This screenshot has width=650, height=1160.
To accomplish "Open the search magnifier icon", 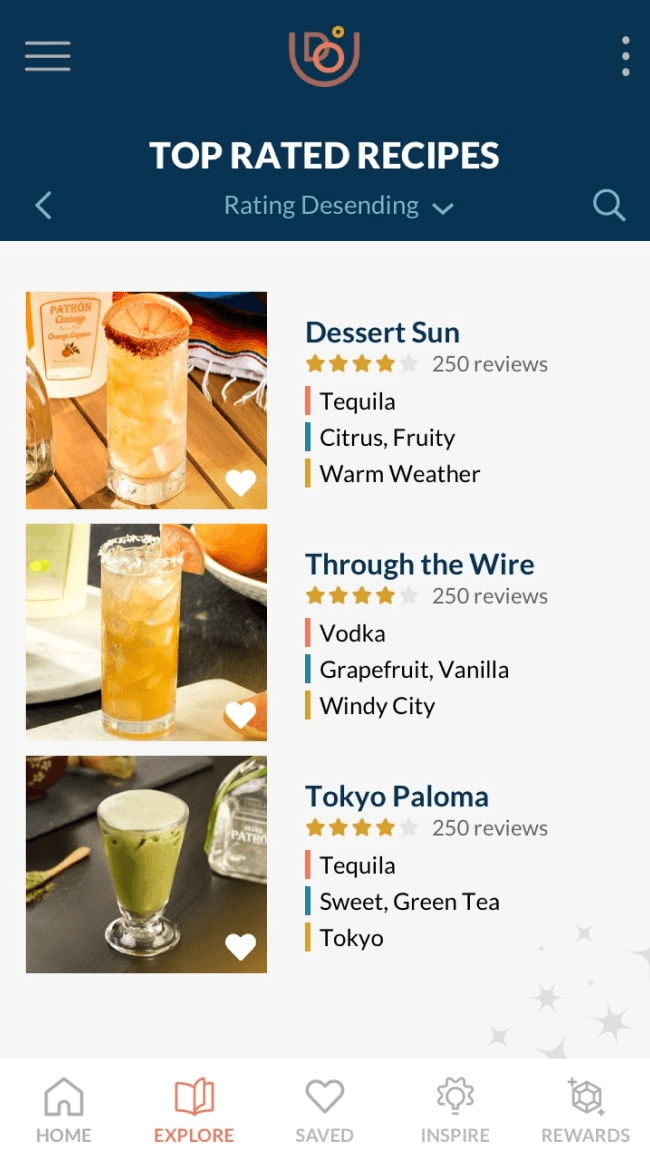I will coord(608,206).
